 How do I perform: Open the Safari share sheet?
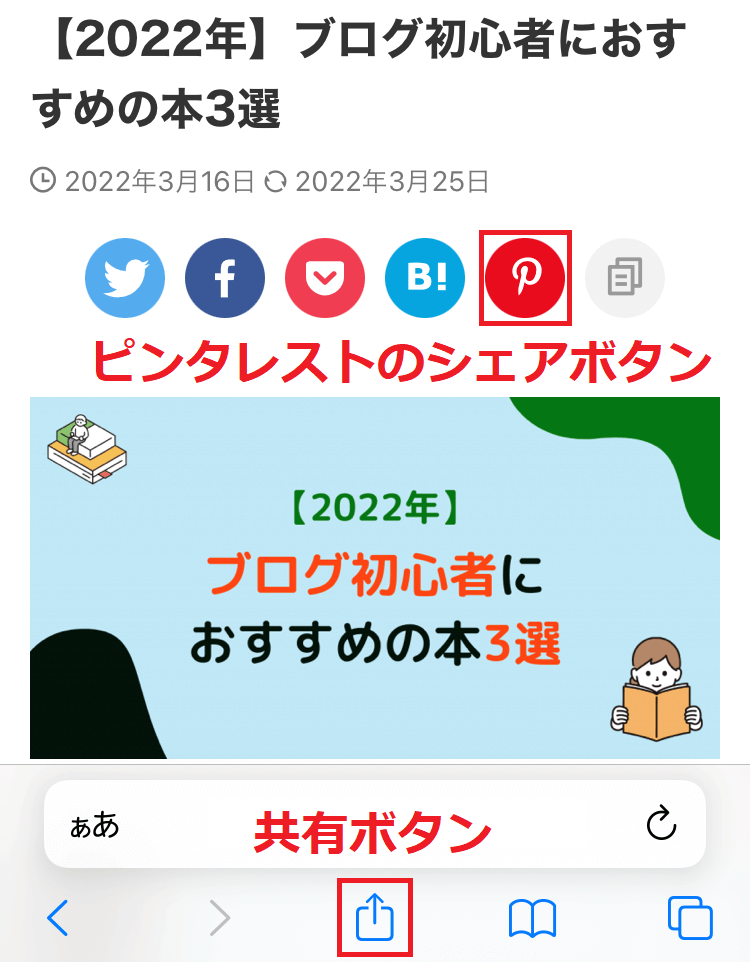coord(375,916)
